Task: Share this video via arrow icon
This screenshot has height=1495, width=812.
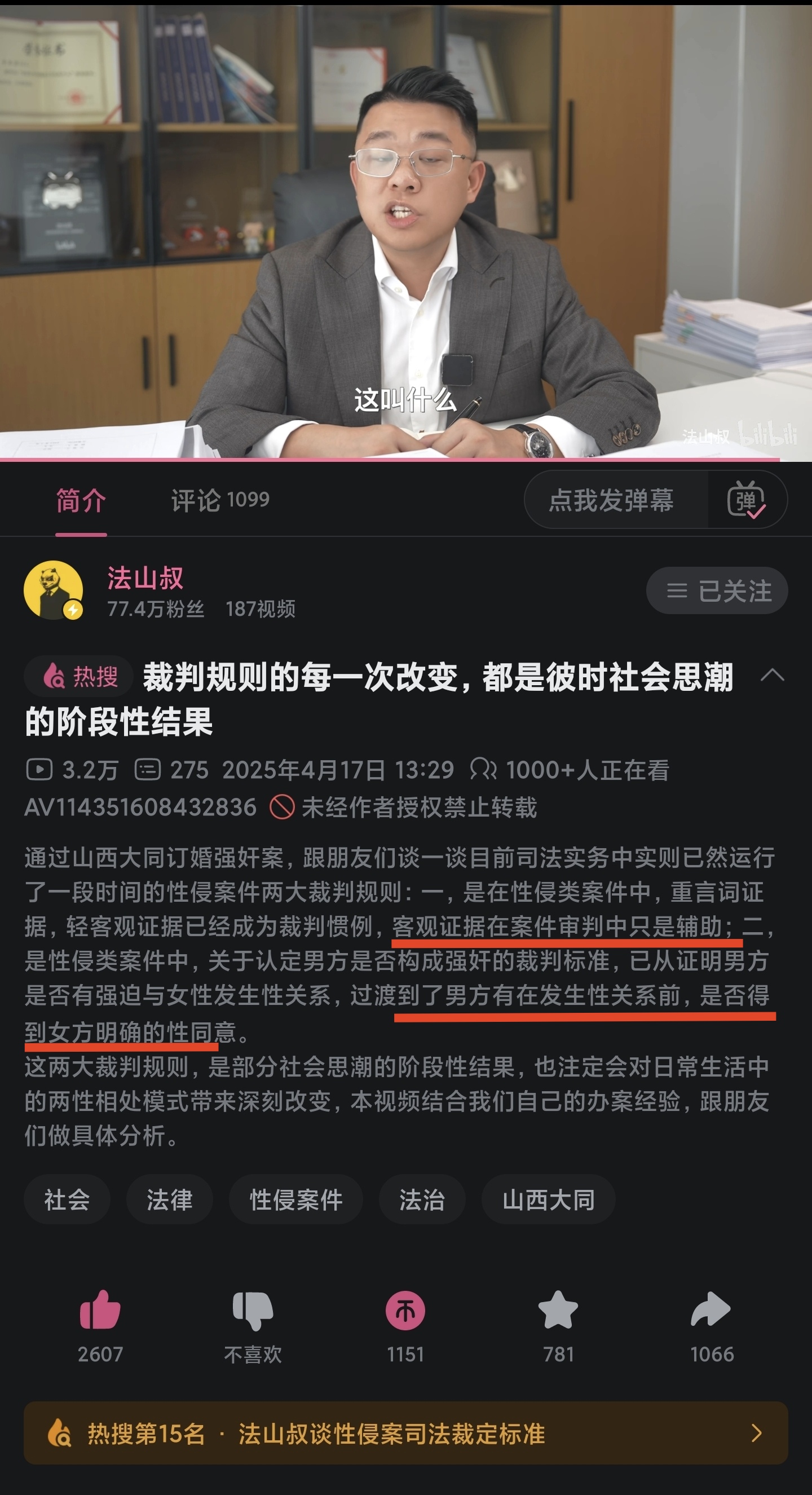Action: [x=711, y=1311]
